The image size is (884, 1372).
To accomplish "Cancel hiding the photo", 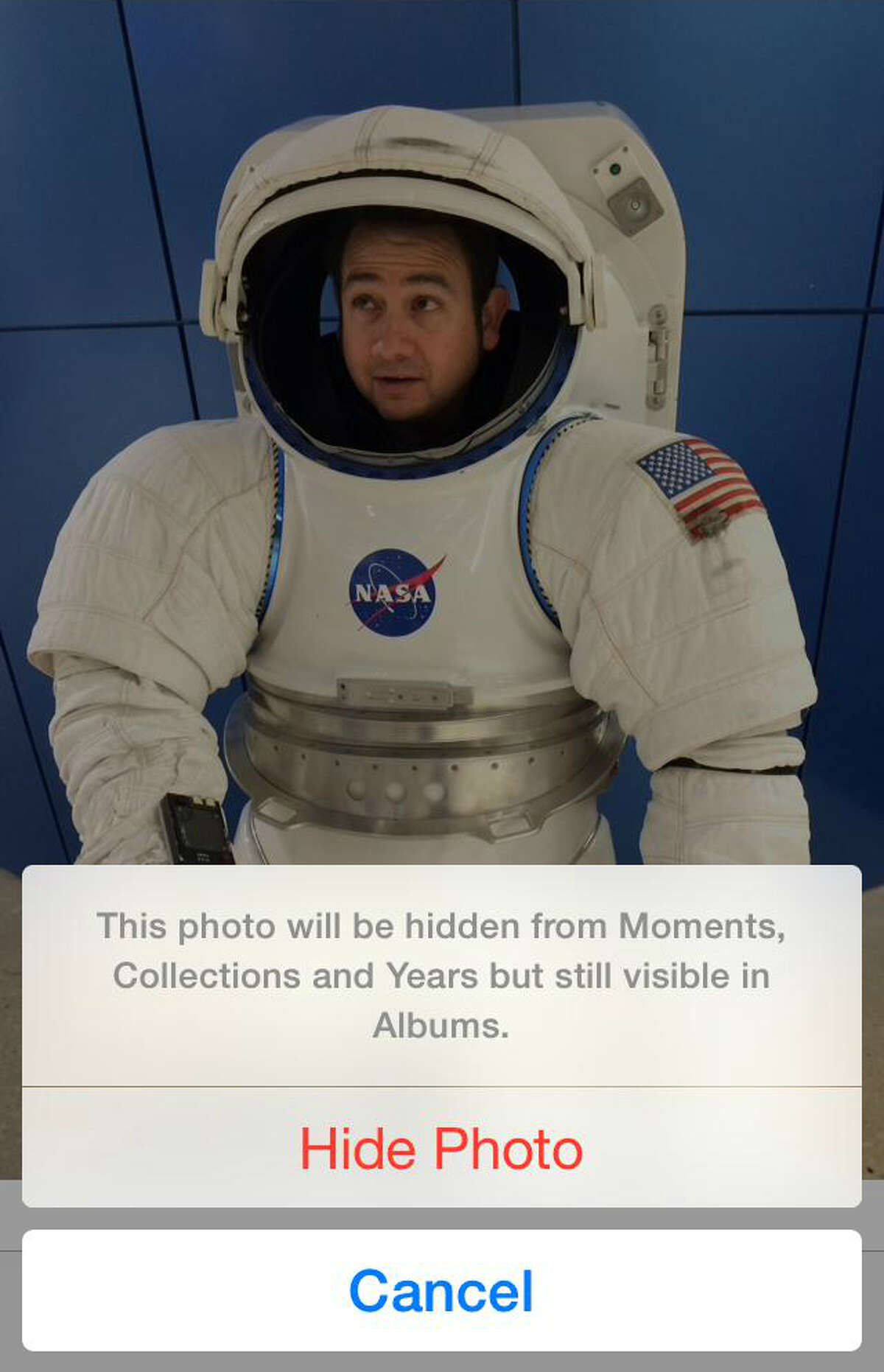I will click(x=441, y=1290).
